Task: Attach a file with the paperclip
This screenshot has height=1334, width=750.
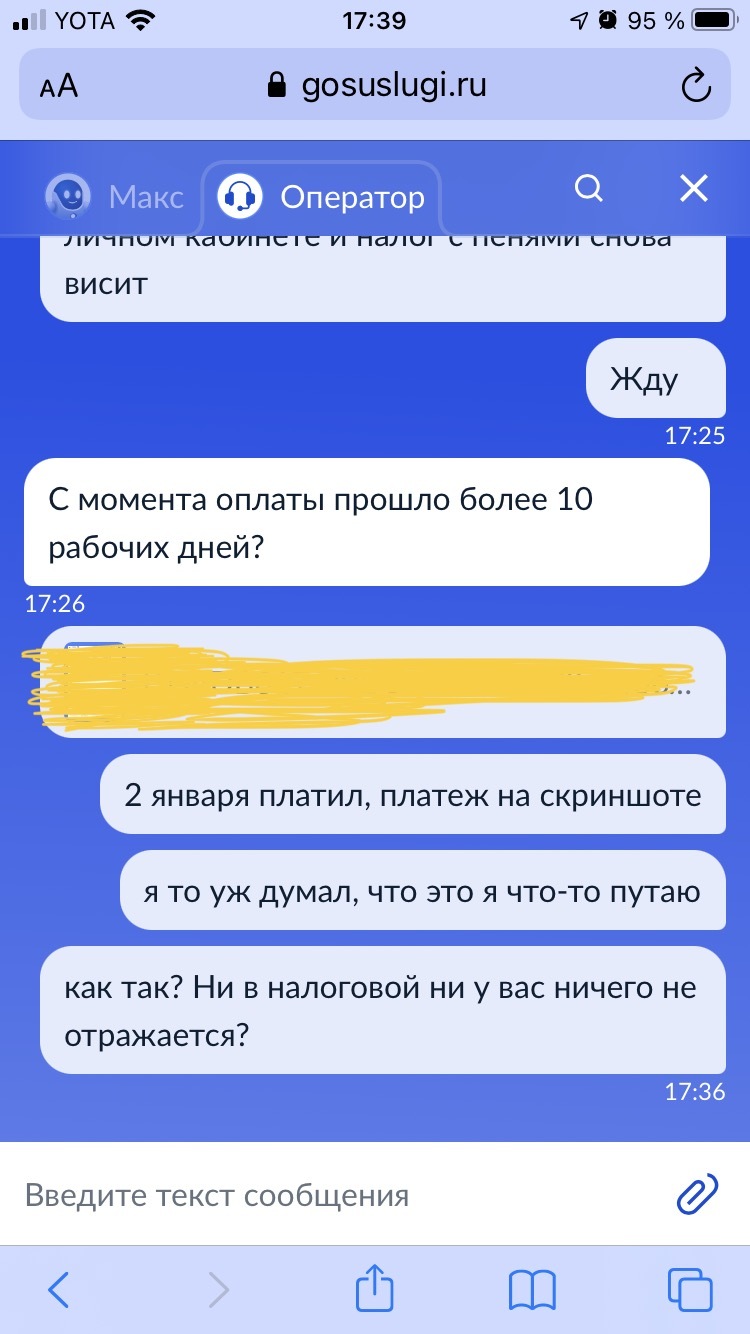Action: click(x=697, y=1194)
